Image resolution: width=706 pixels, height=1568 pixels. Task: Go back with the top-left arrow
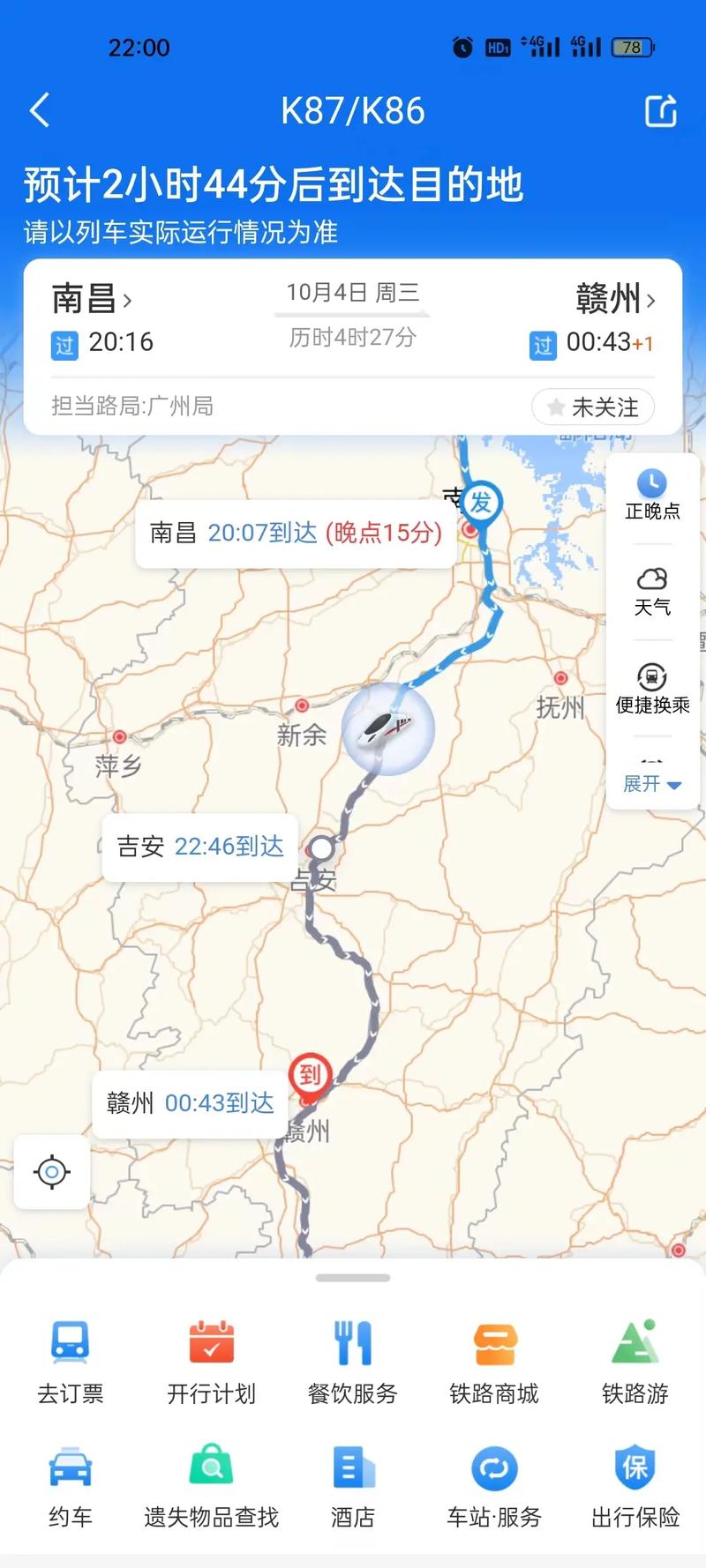37,111
